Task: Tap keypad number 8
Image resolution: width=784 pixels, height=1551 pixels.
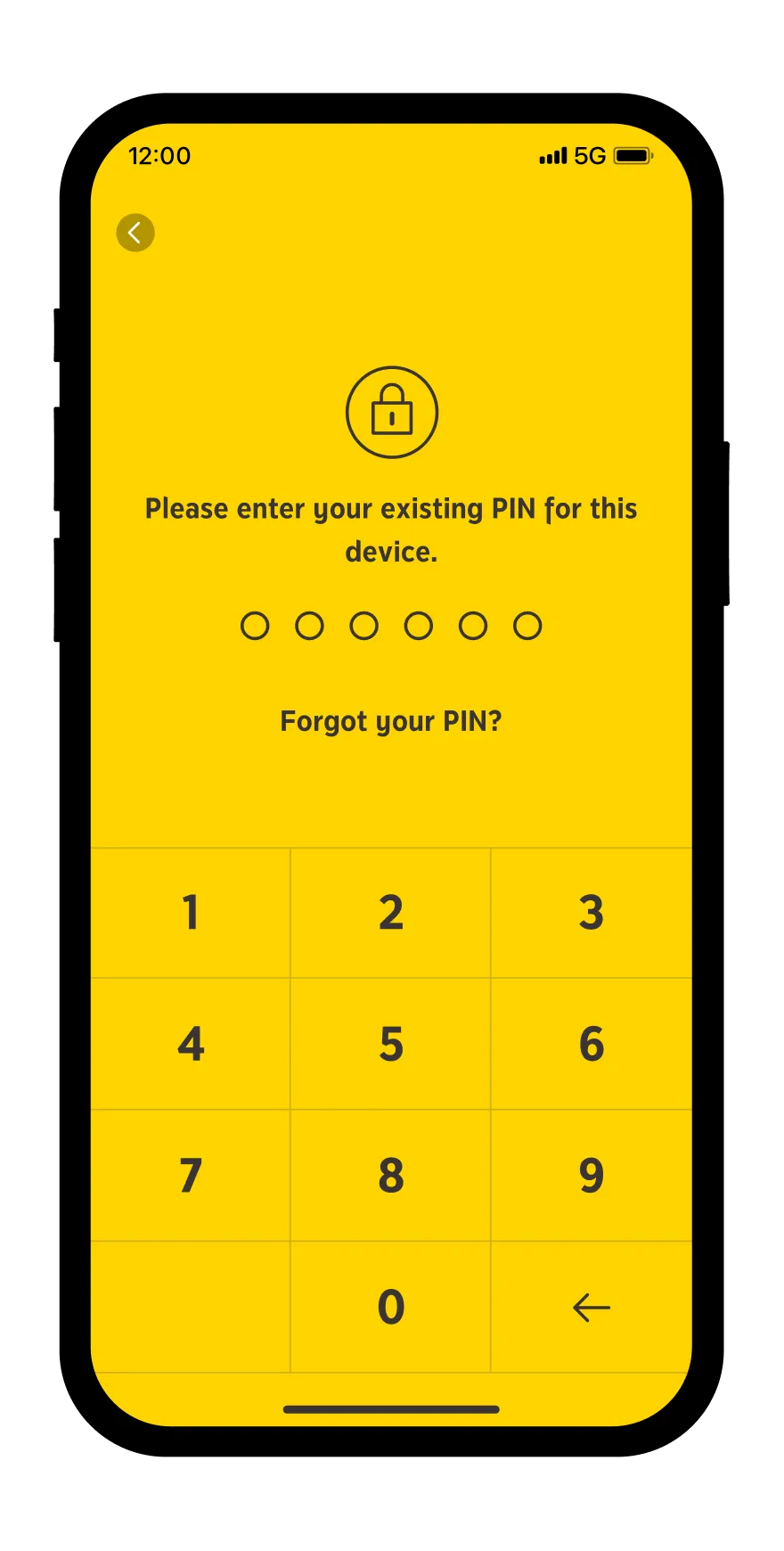Action: coord(391,1175)
